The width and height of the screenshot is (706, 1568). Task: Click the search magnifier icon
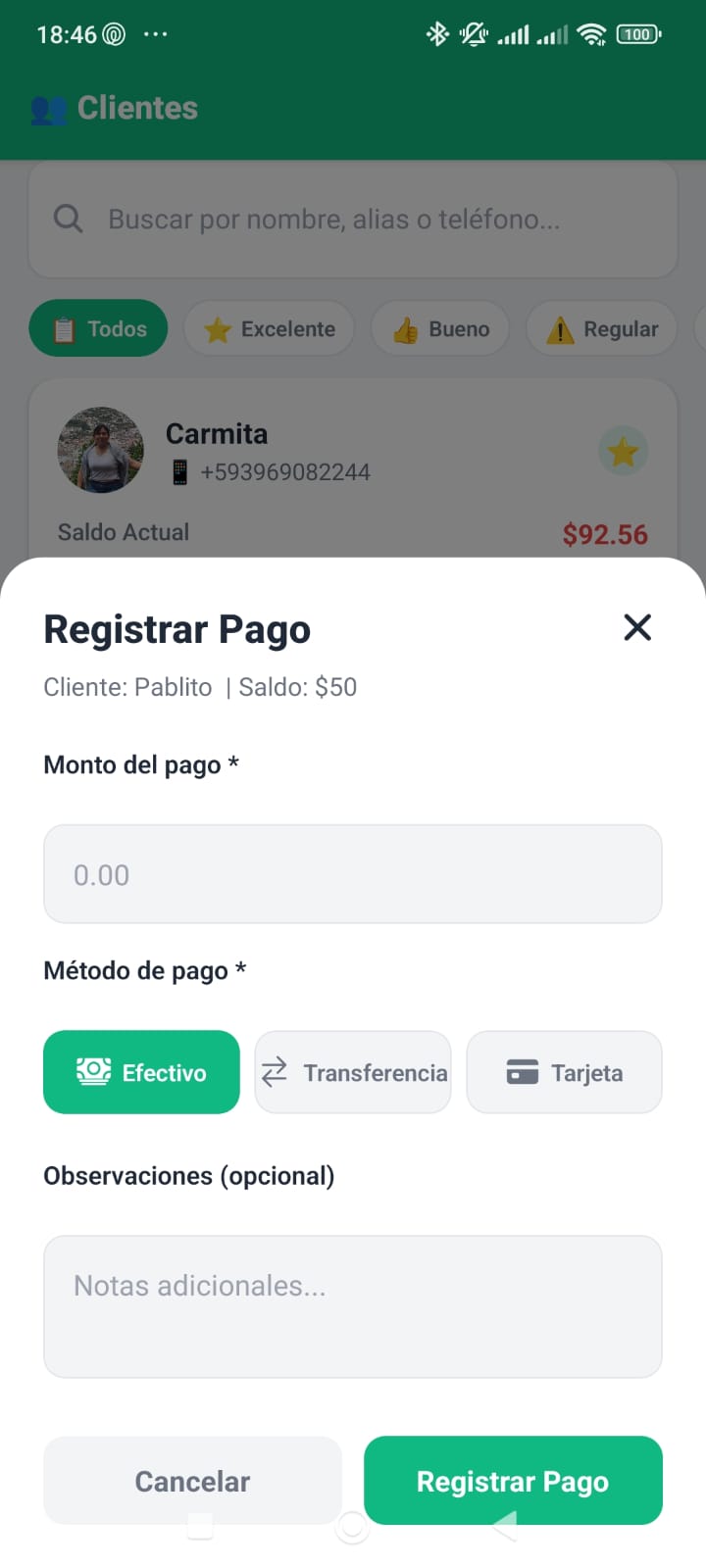click(x=67, y=219)
